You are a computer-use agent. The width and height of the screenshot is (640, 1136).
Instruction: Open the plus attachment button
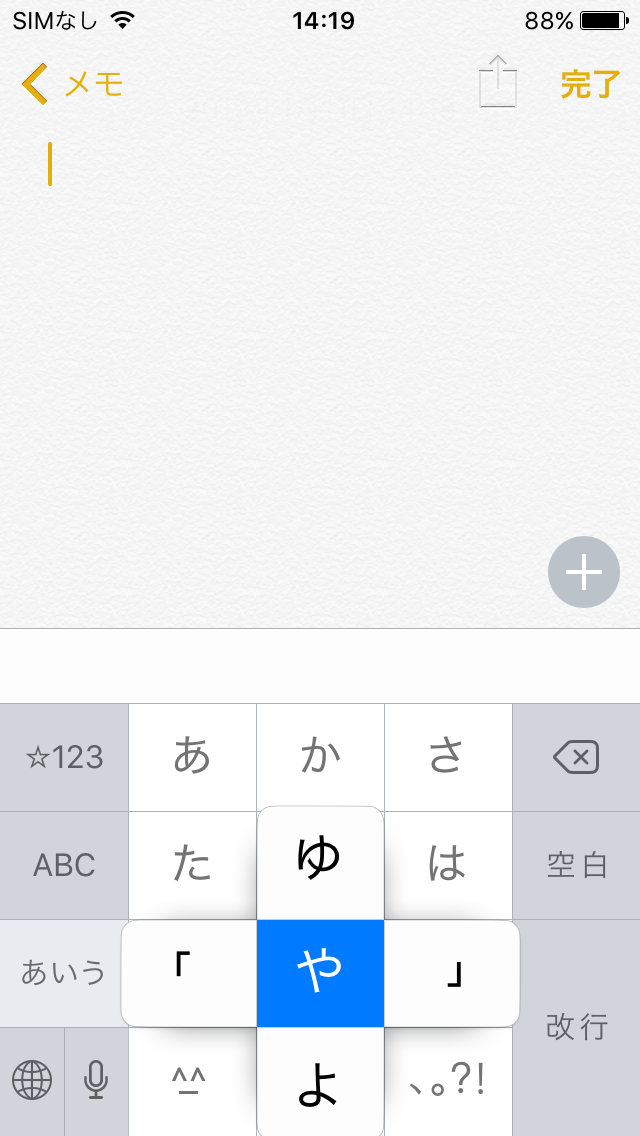(583, 572)
